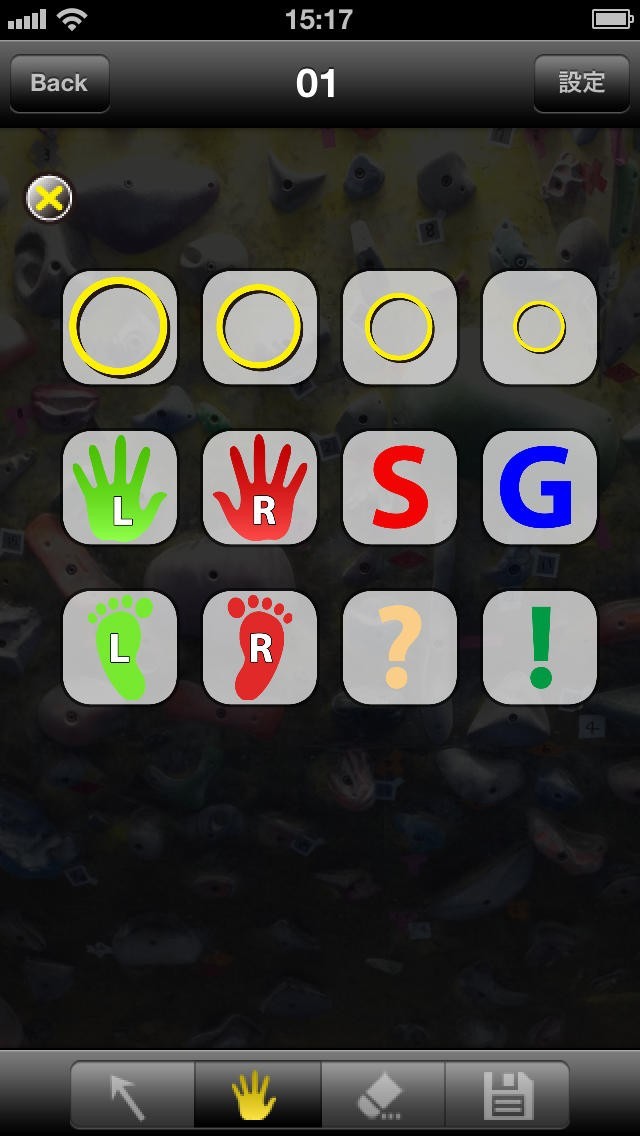Screen dimensions: 640x1136
Task: Select the largest yellow circle marker
Action: click(120, 327)
